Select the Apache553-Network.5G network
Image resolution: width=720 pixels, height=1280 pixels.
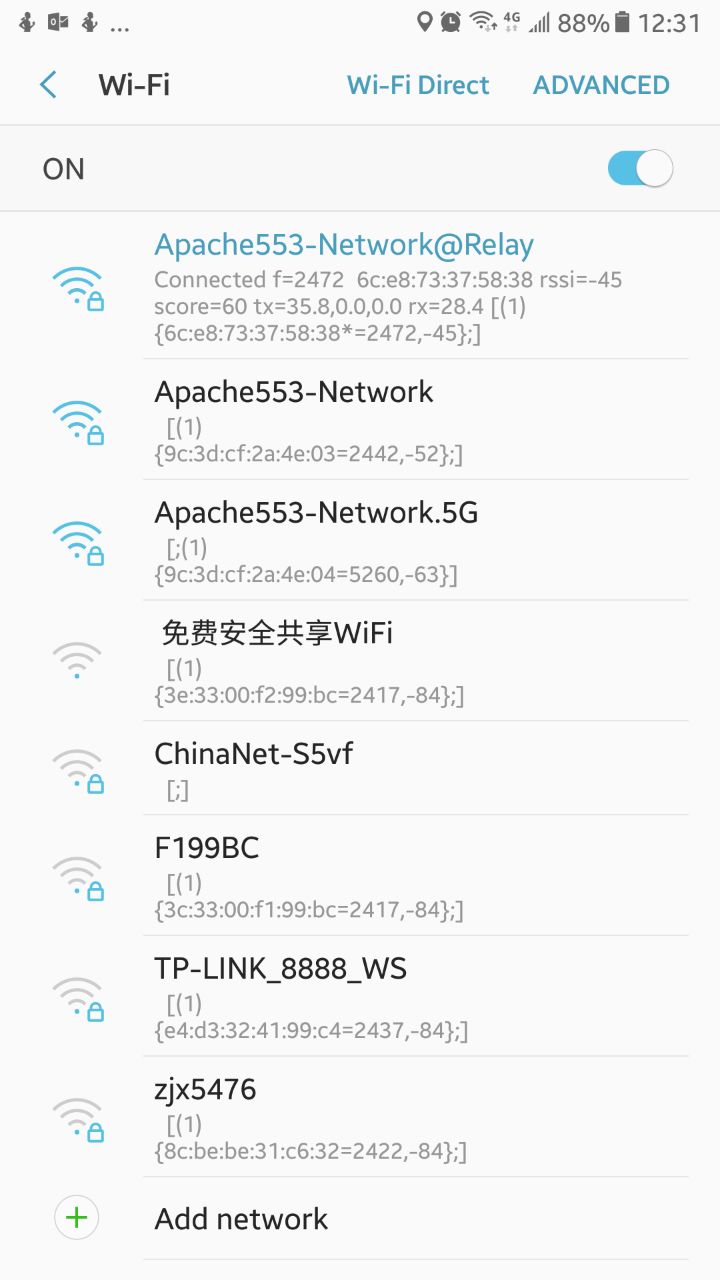(x=360, y=541)
